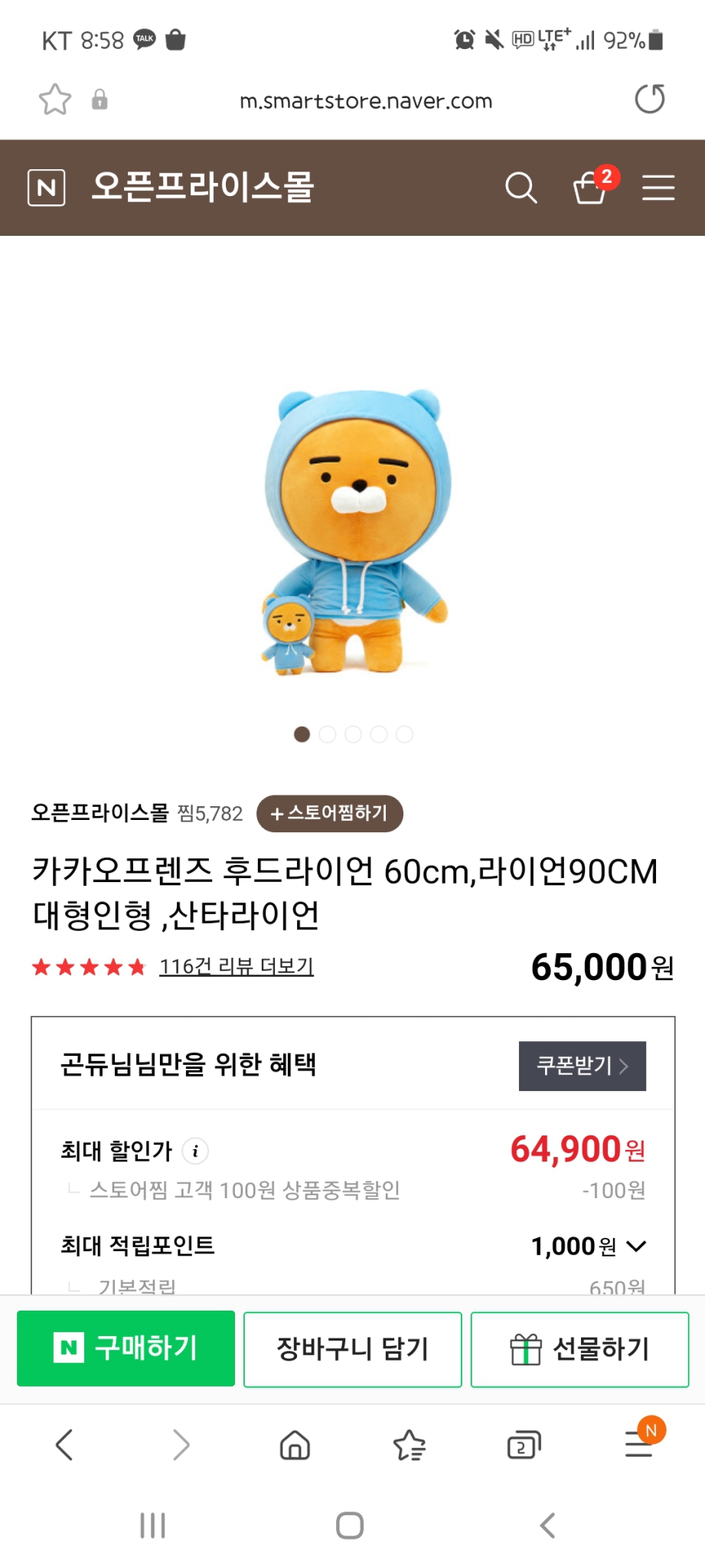Tap the Android recents button
Viewport: 705px width, 1568px height.
[152, 1525]
